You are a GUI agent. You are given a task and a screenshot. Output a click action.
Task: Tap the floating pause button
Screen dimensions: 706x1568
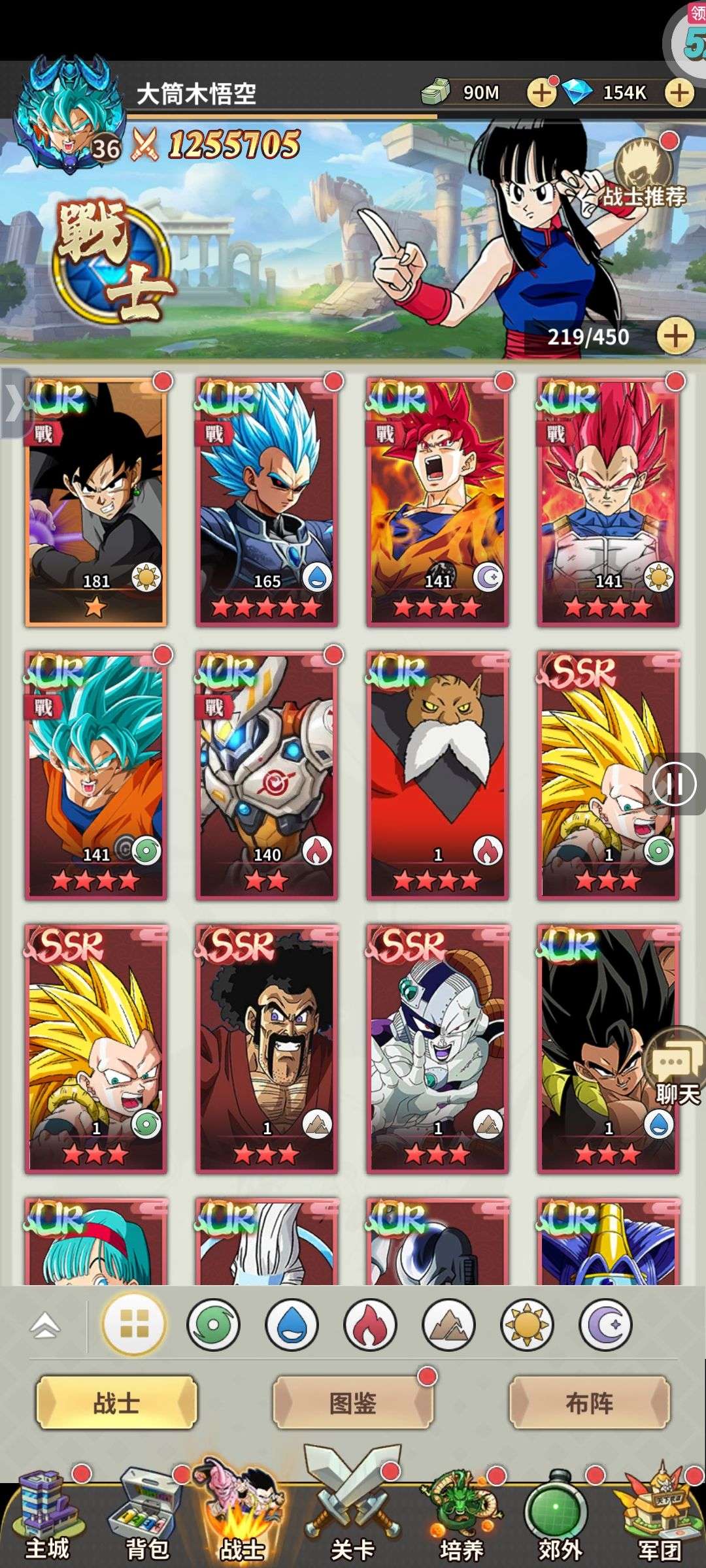[x=675, y=783]
